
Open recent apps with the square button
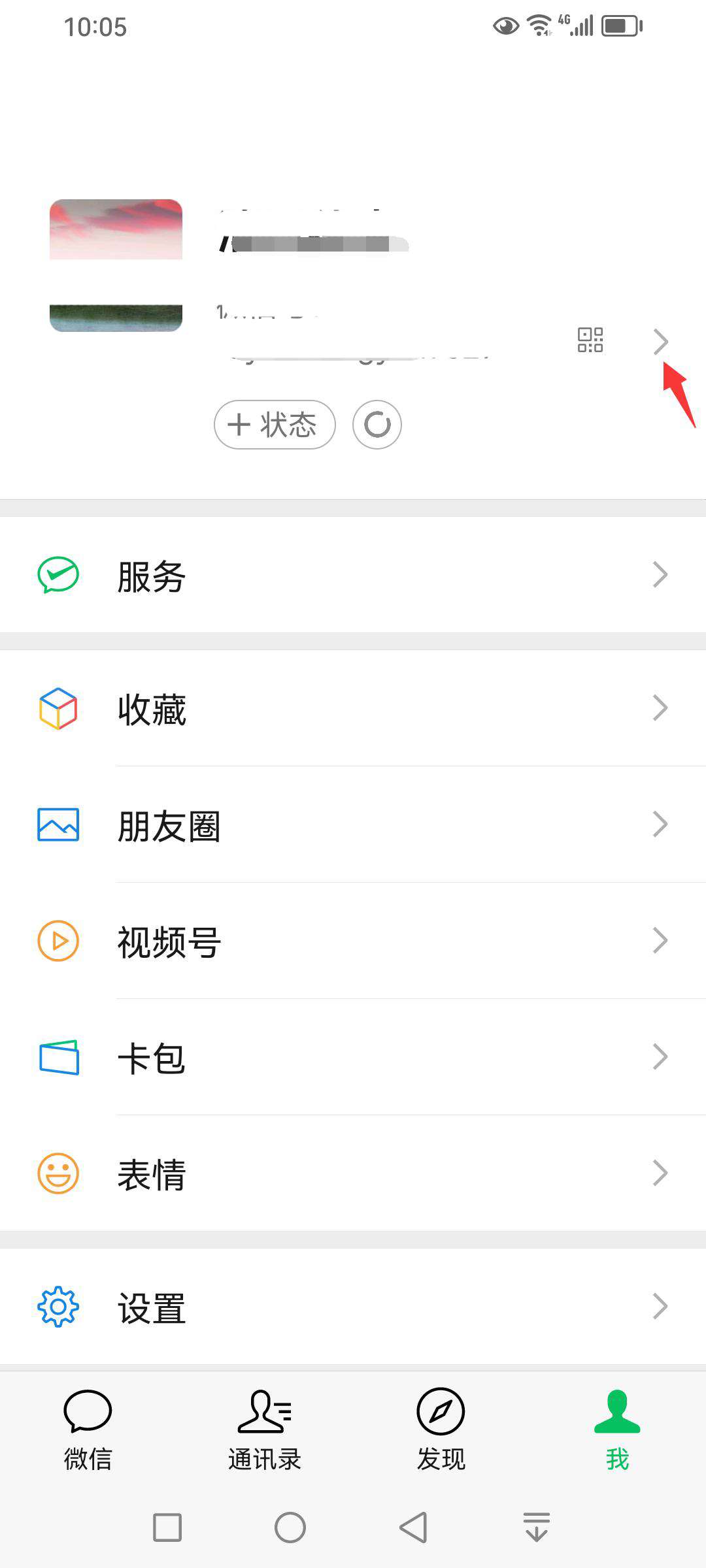click(x=167, y=1527)
